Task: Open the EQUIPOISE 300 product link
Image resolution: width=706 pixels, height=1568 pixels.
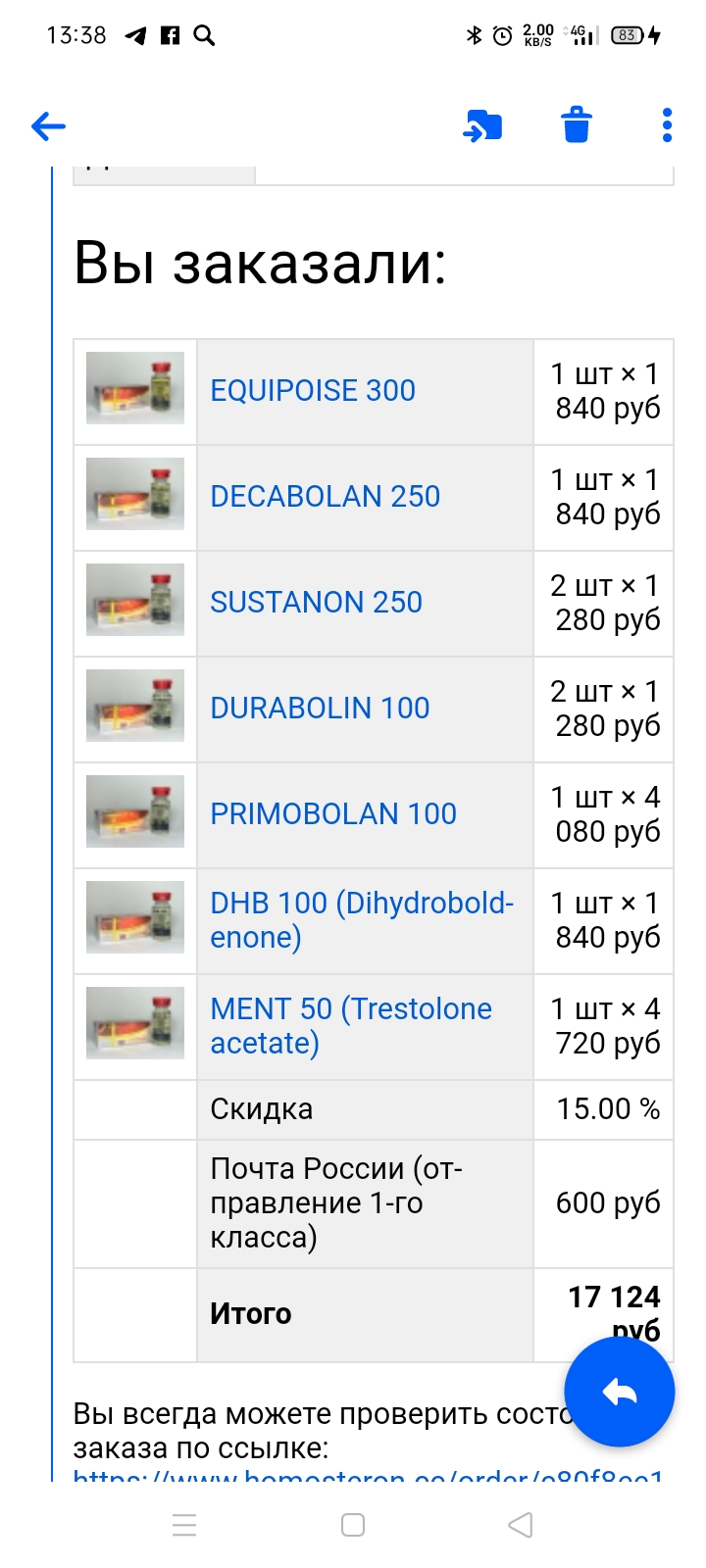Action: point(313,391)
